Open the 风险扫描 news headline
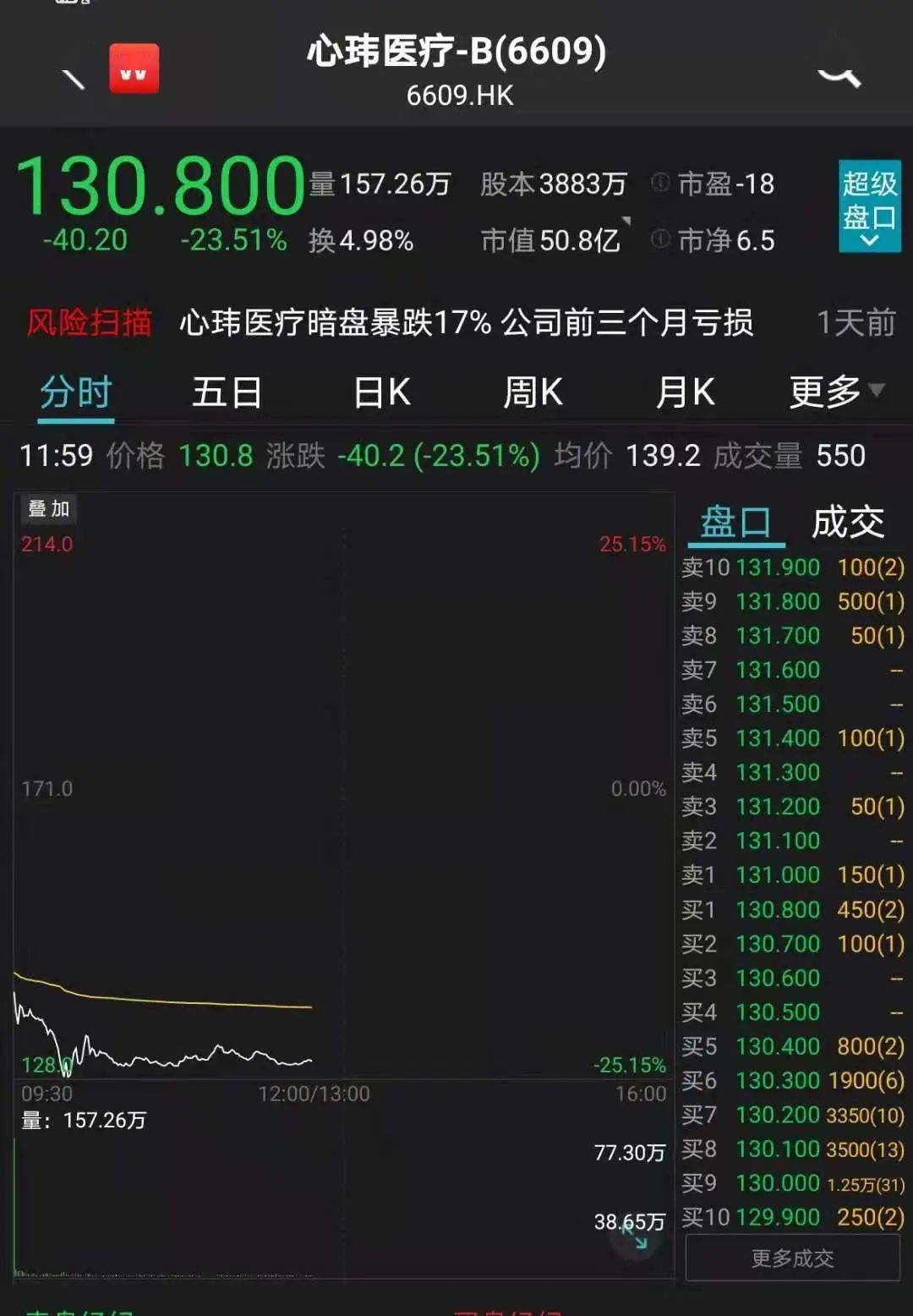This screenshot has width=913, height=1316. point(465,323)
